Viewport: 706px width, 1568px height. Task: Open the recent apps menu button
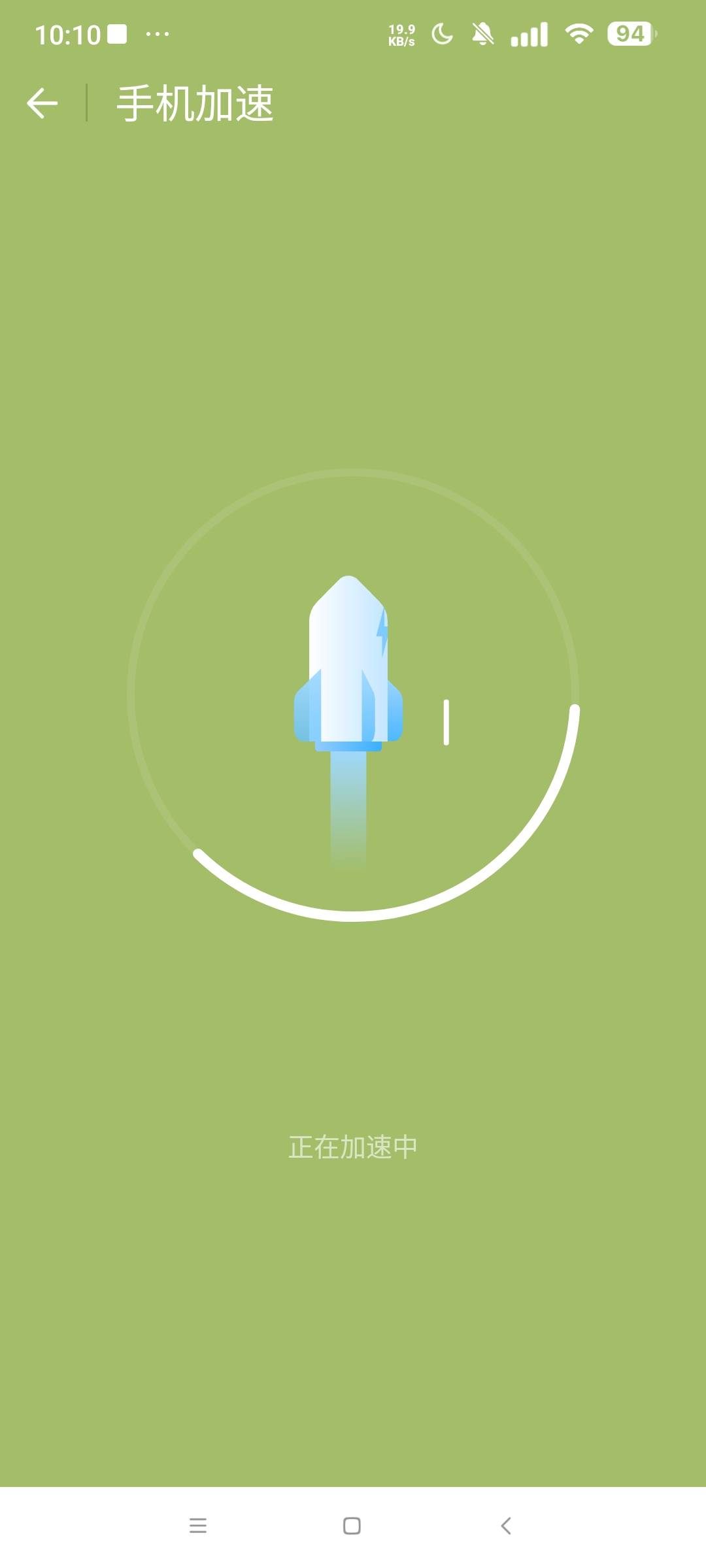pyautogui.click(x=198, y=1526)
